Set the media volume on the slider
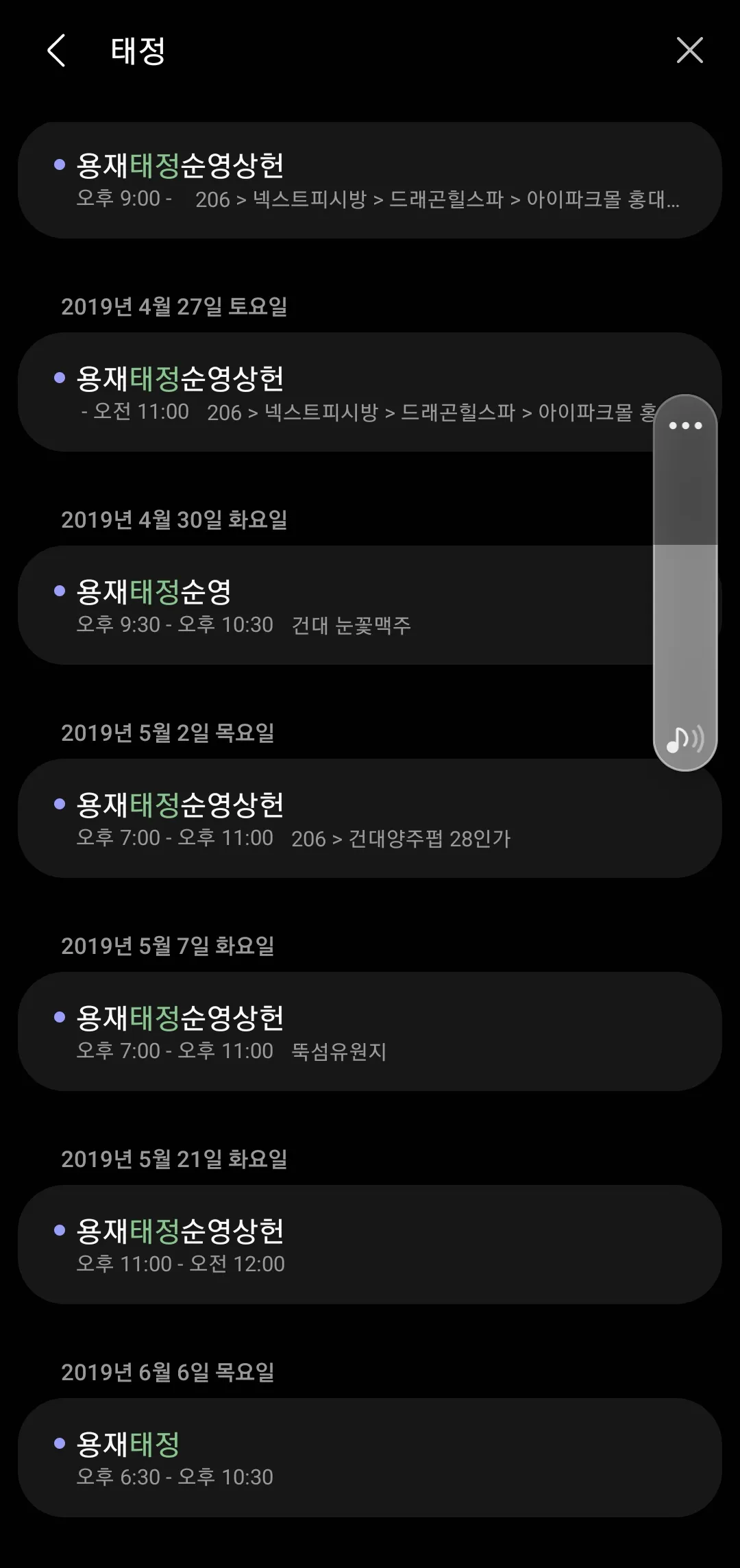The image size is (740, 1568). click(685, 583)
